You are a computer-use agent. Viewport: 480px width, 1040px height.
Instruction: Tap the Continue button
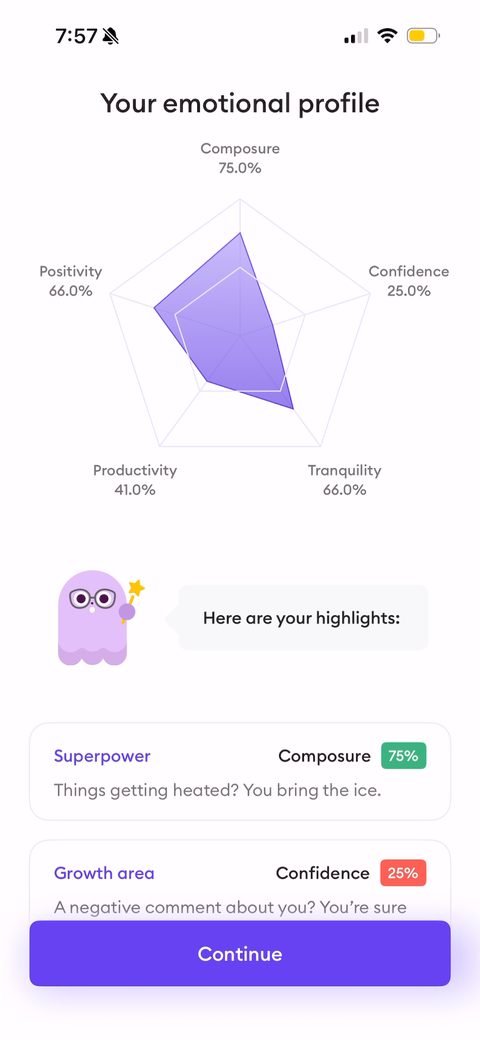click(240, 953)
